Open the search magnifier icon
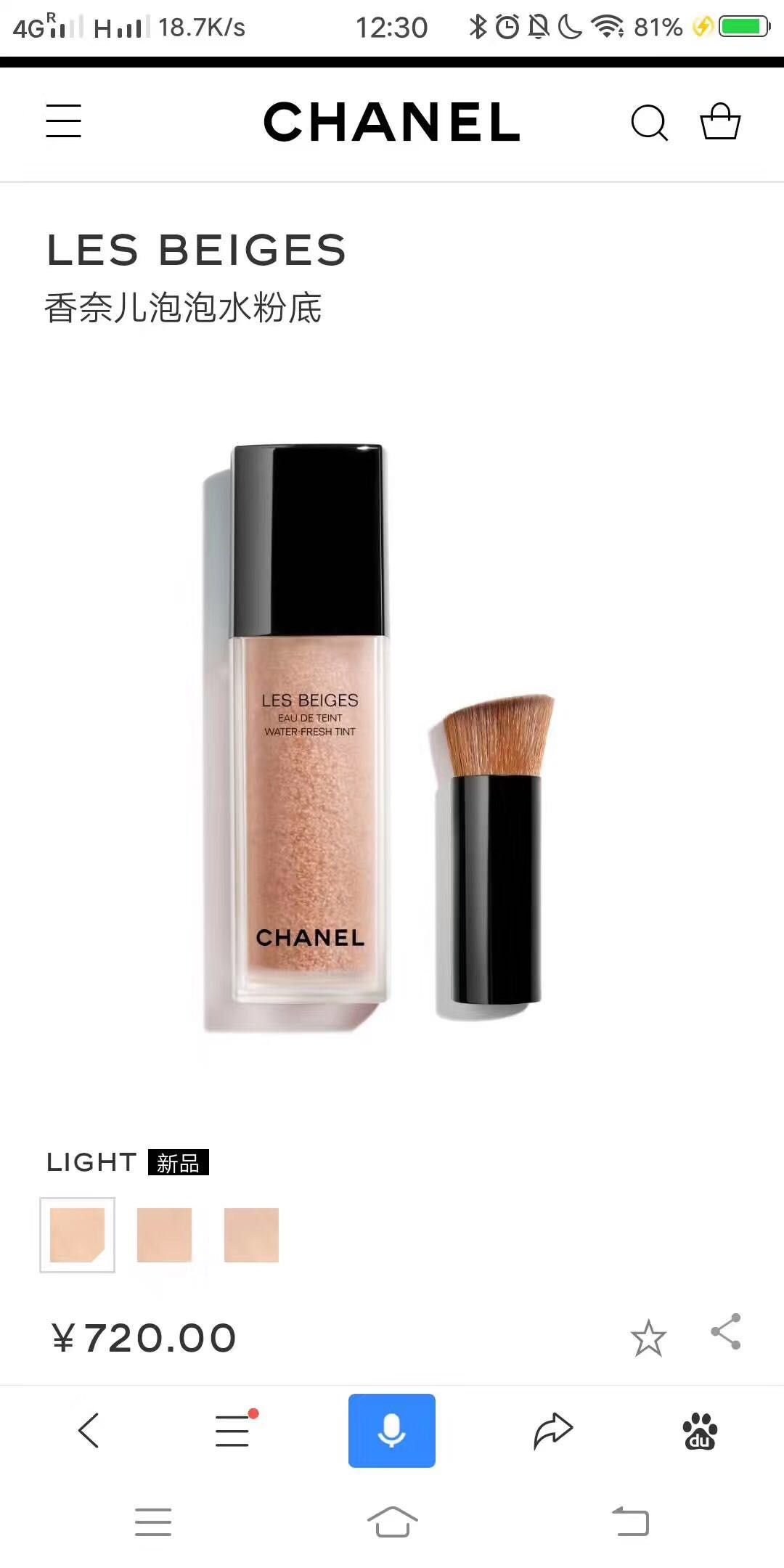 tap(649, 122)
